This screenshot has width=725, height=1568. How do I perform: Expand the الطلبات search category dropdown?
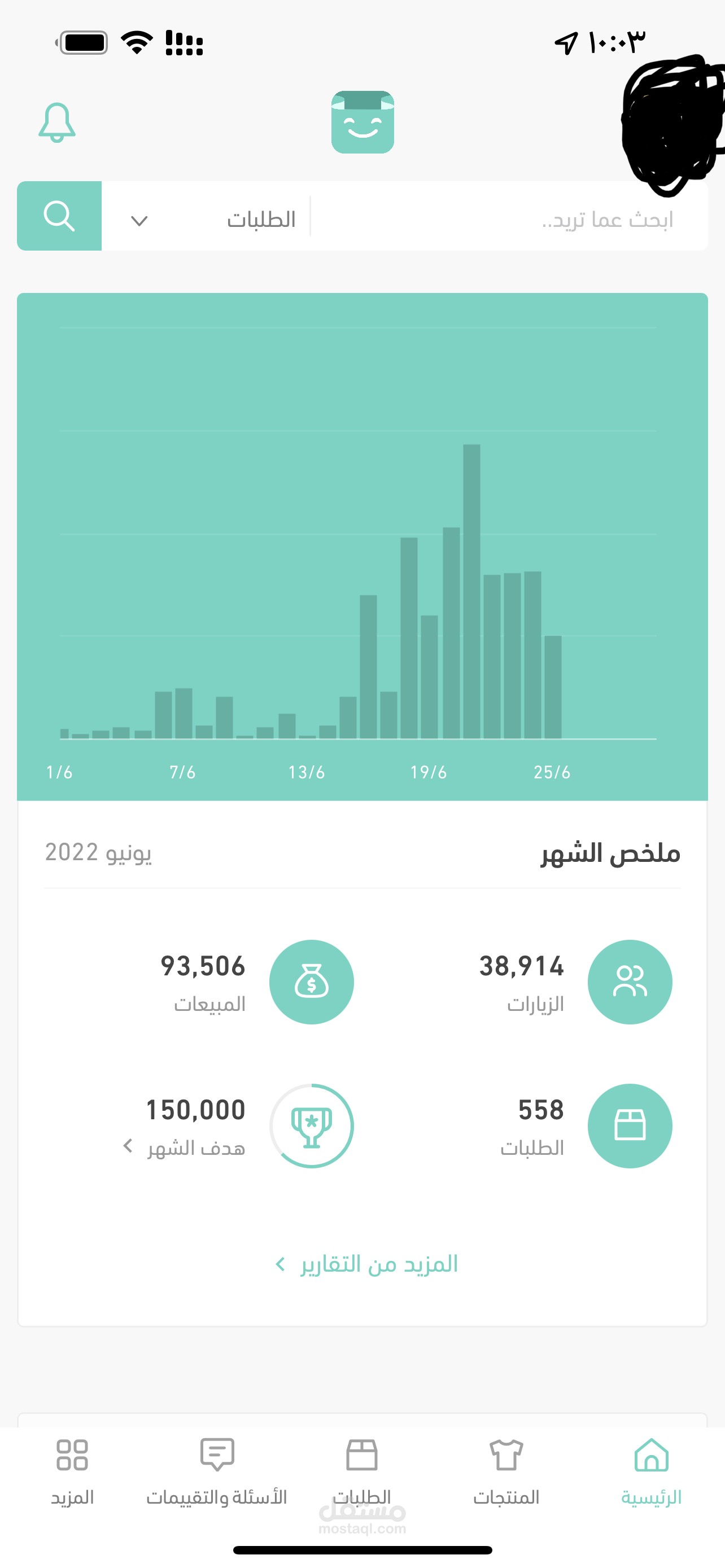point(207,219)
